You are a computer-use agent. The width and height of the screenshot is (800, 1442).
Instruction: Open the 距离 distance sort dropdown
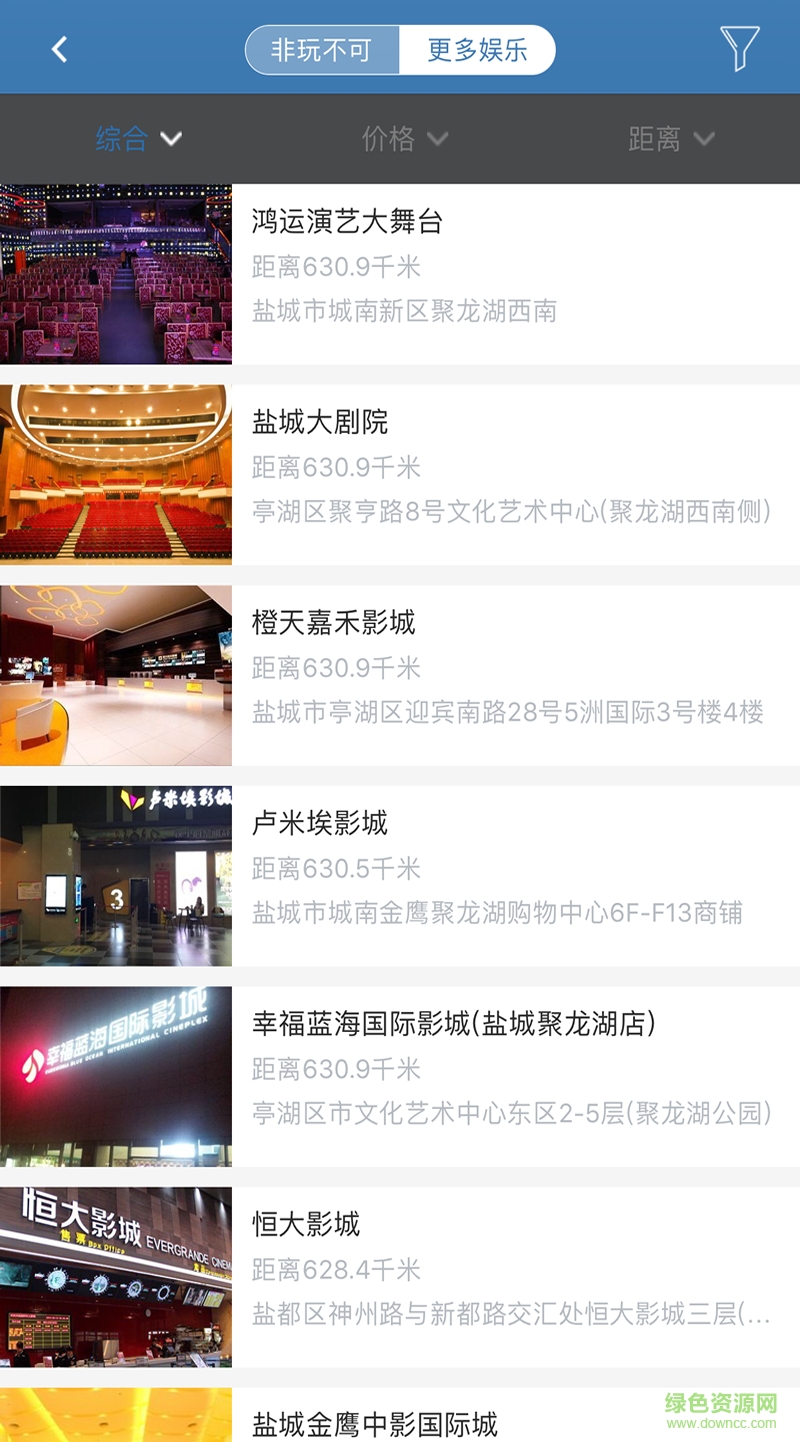point(672,140)
